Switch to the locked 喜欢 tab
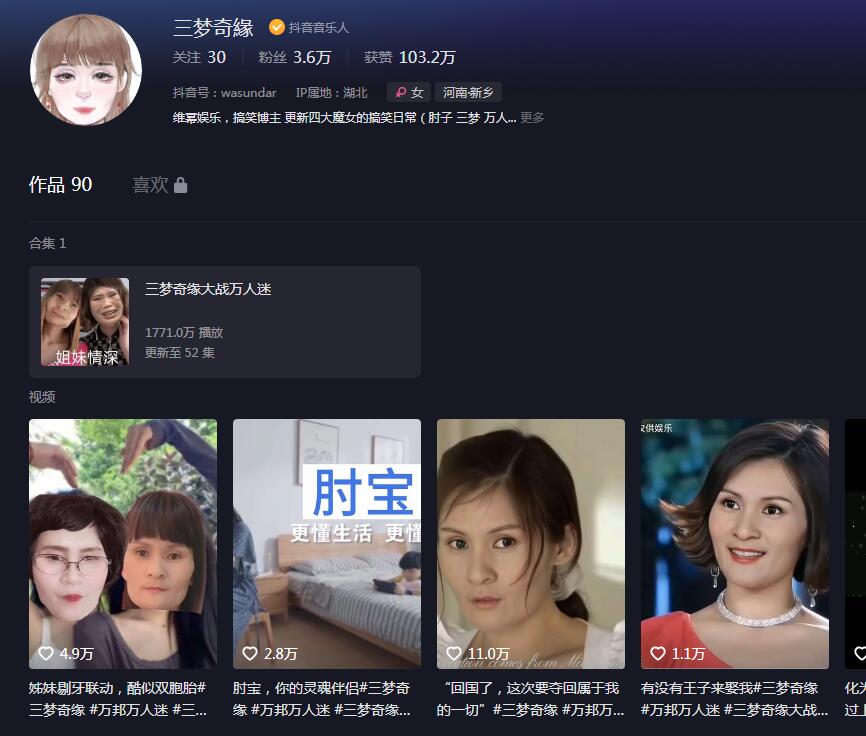Screen dimensions: 866x736 click(x=159, y=185)
